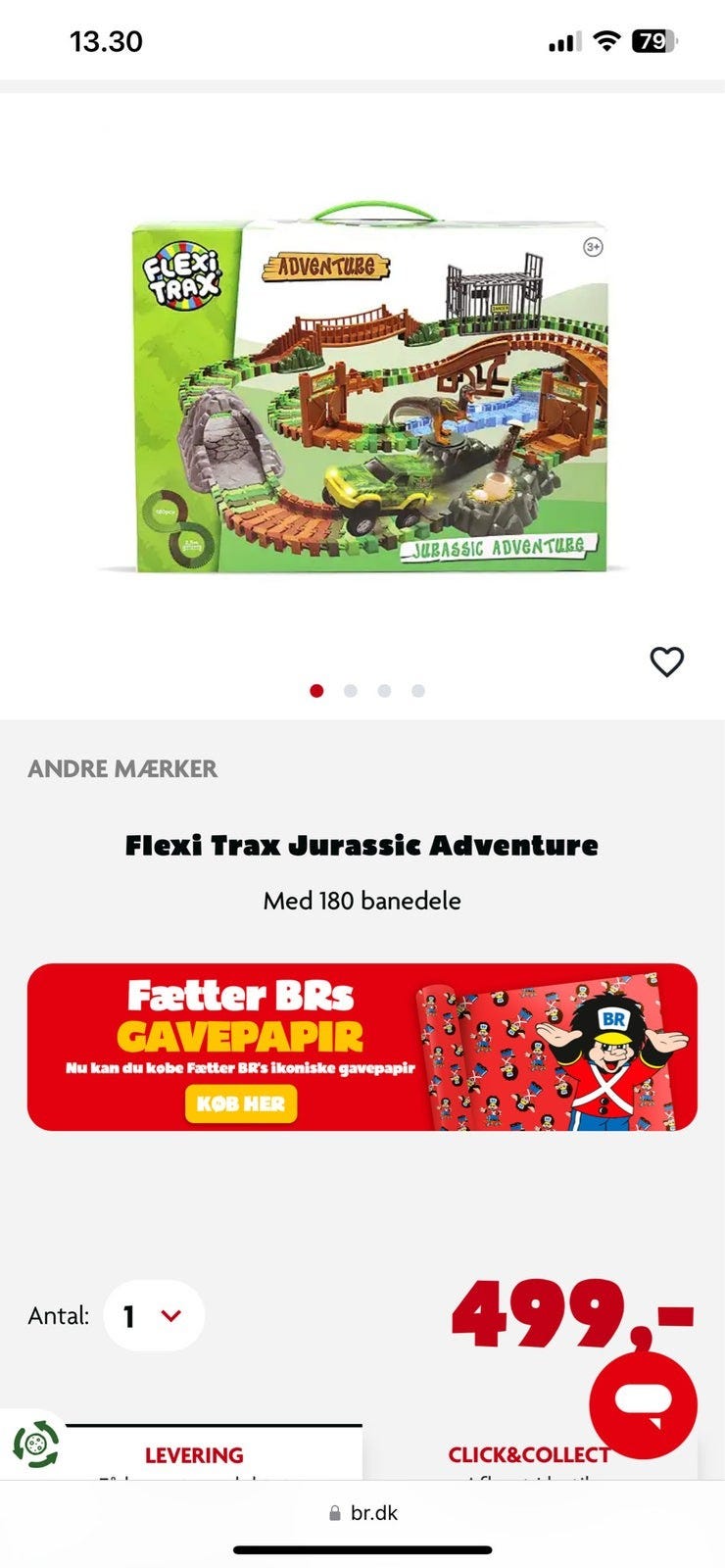Screen dimensions: 725x1568
Task: Toggle the heart to favorite this product
Action: (666, 661)
